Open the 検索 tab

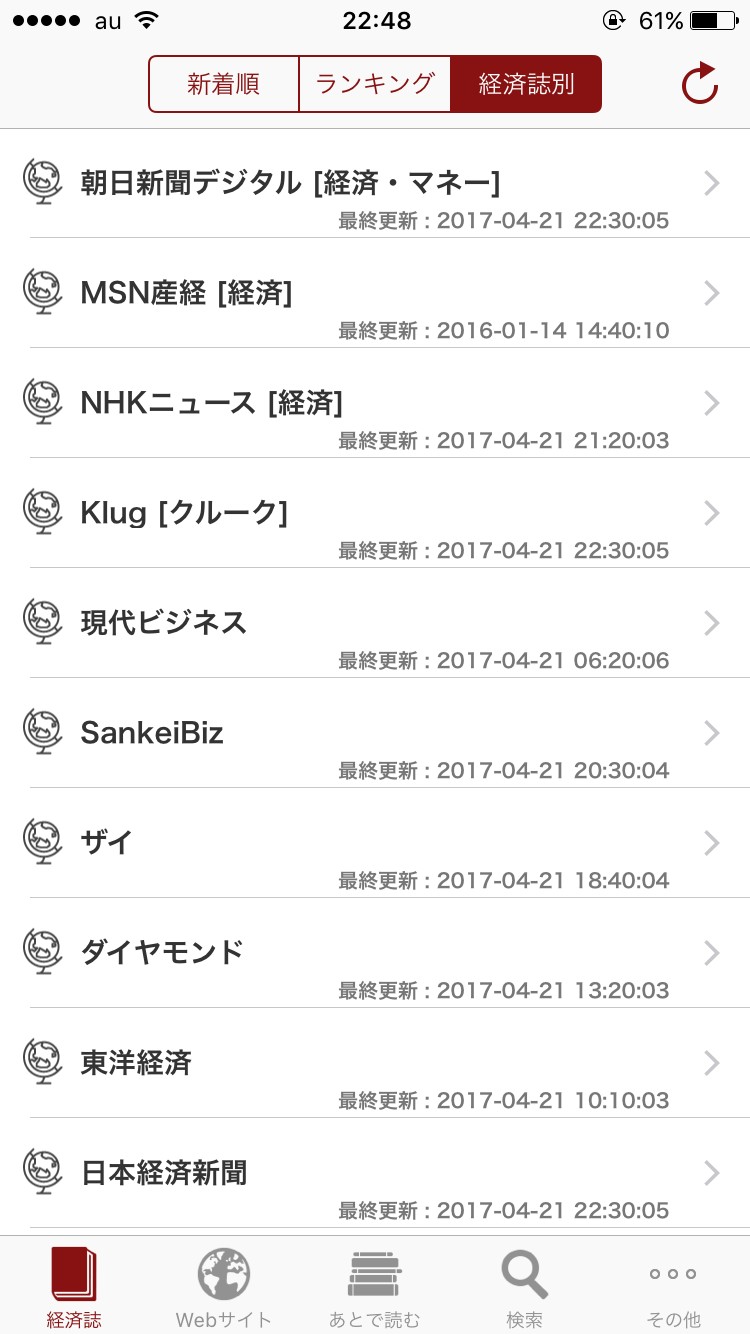tap(525, 1286)
